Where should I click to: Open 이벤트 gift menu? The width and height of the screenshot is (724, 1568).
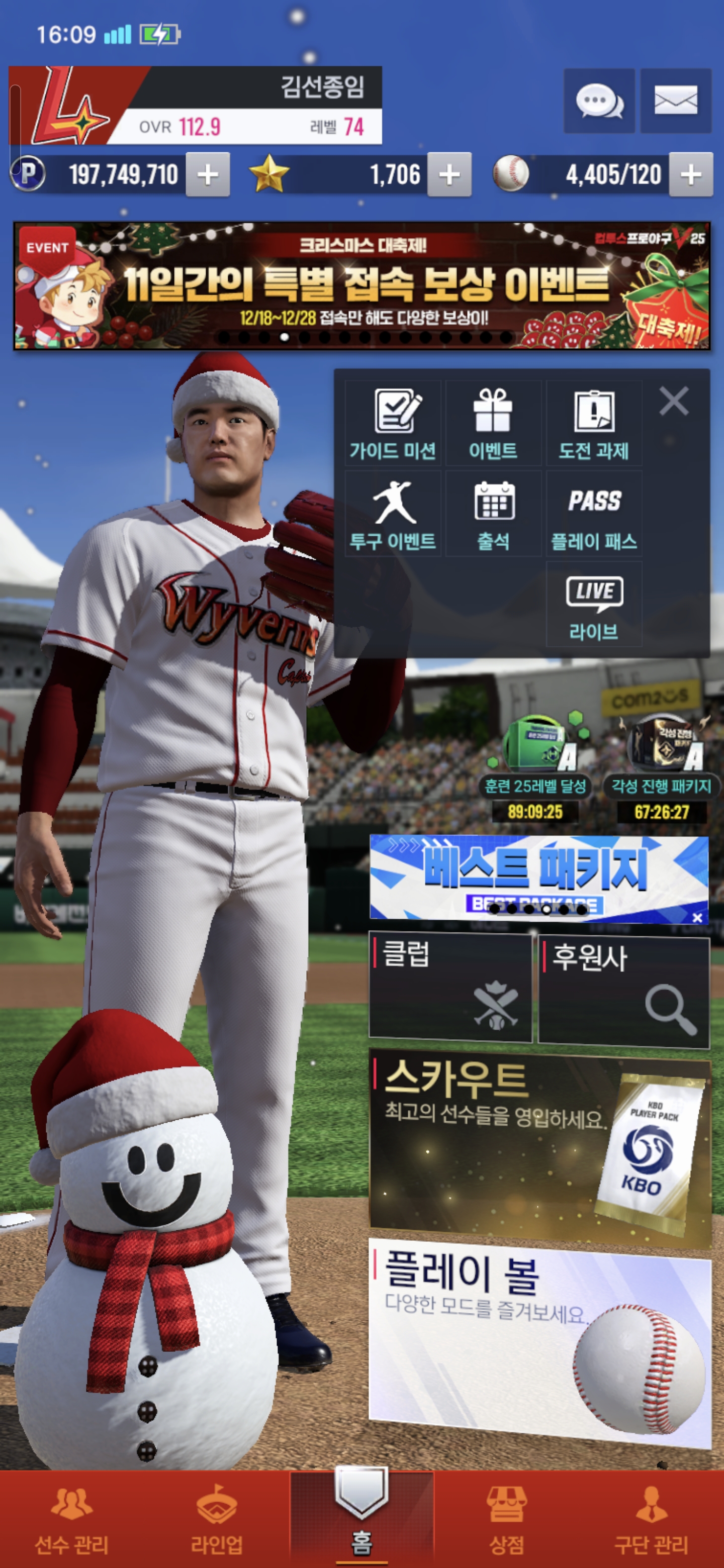(x=493, y=424)
